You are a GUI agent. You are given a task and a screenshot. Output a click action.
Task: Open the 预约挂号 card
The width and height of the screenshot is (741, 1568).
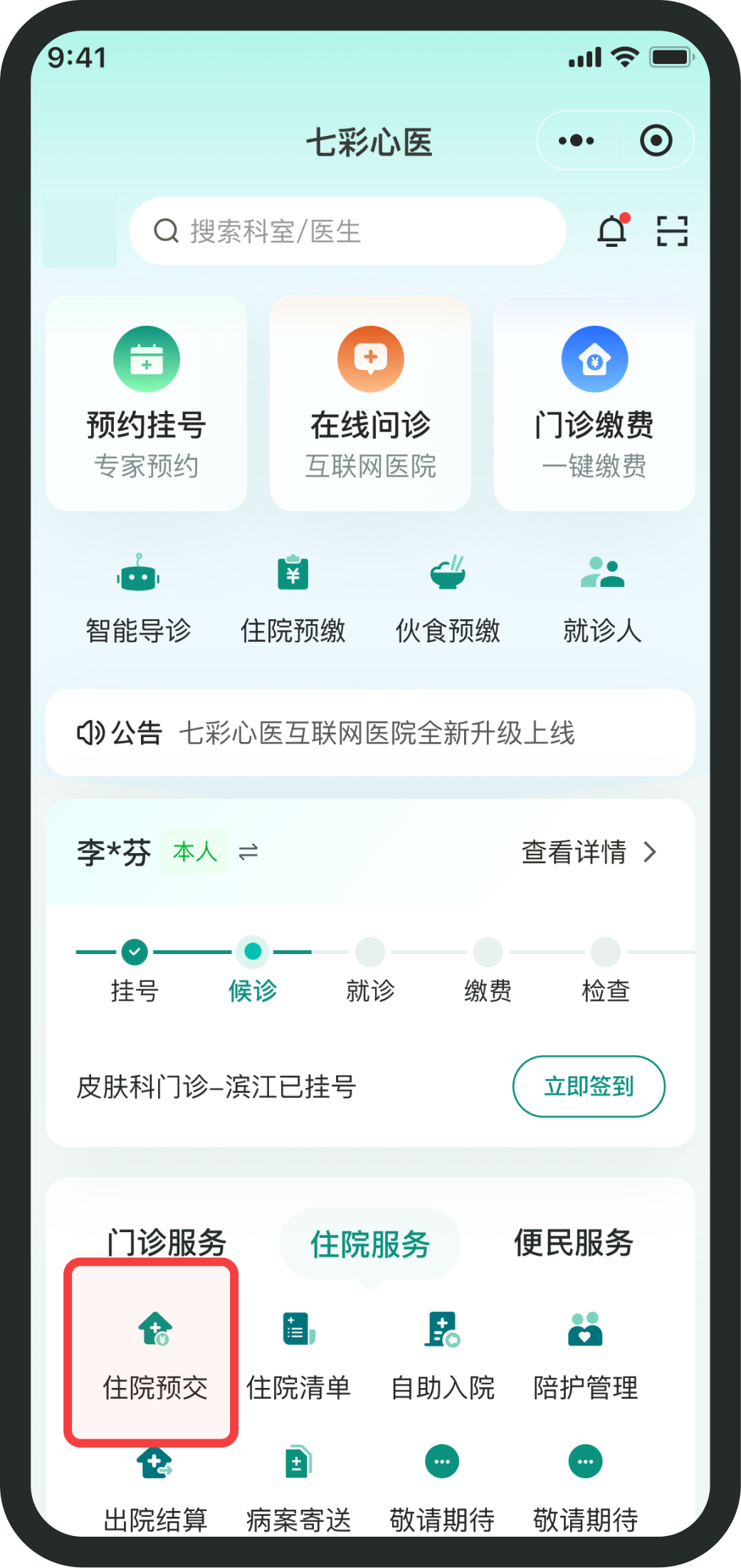(147, 403)
